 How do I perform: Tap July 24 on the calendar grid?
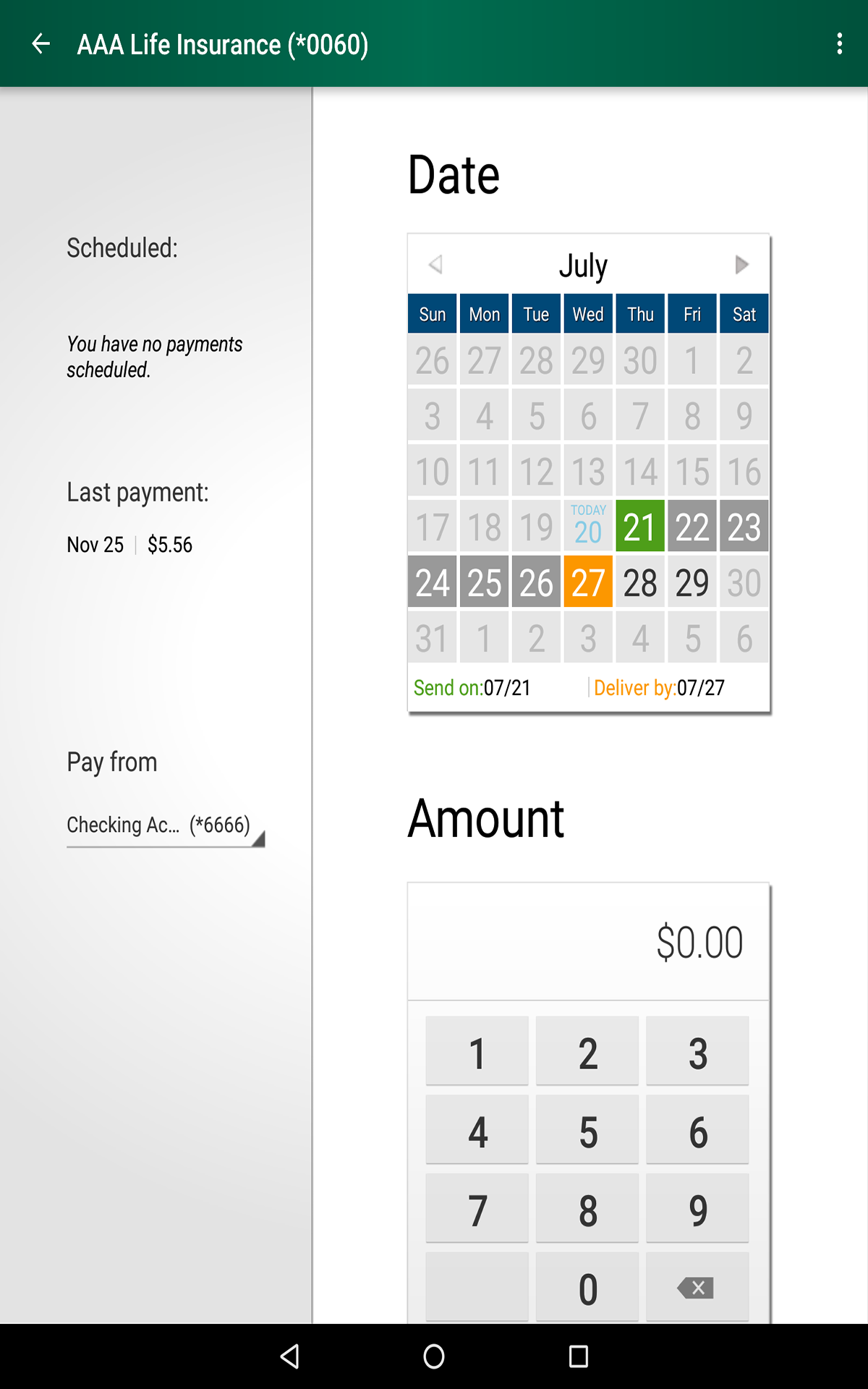(x=432, y=581)
